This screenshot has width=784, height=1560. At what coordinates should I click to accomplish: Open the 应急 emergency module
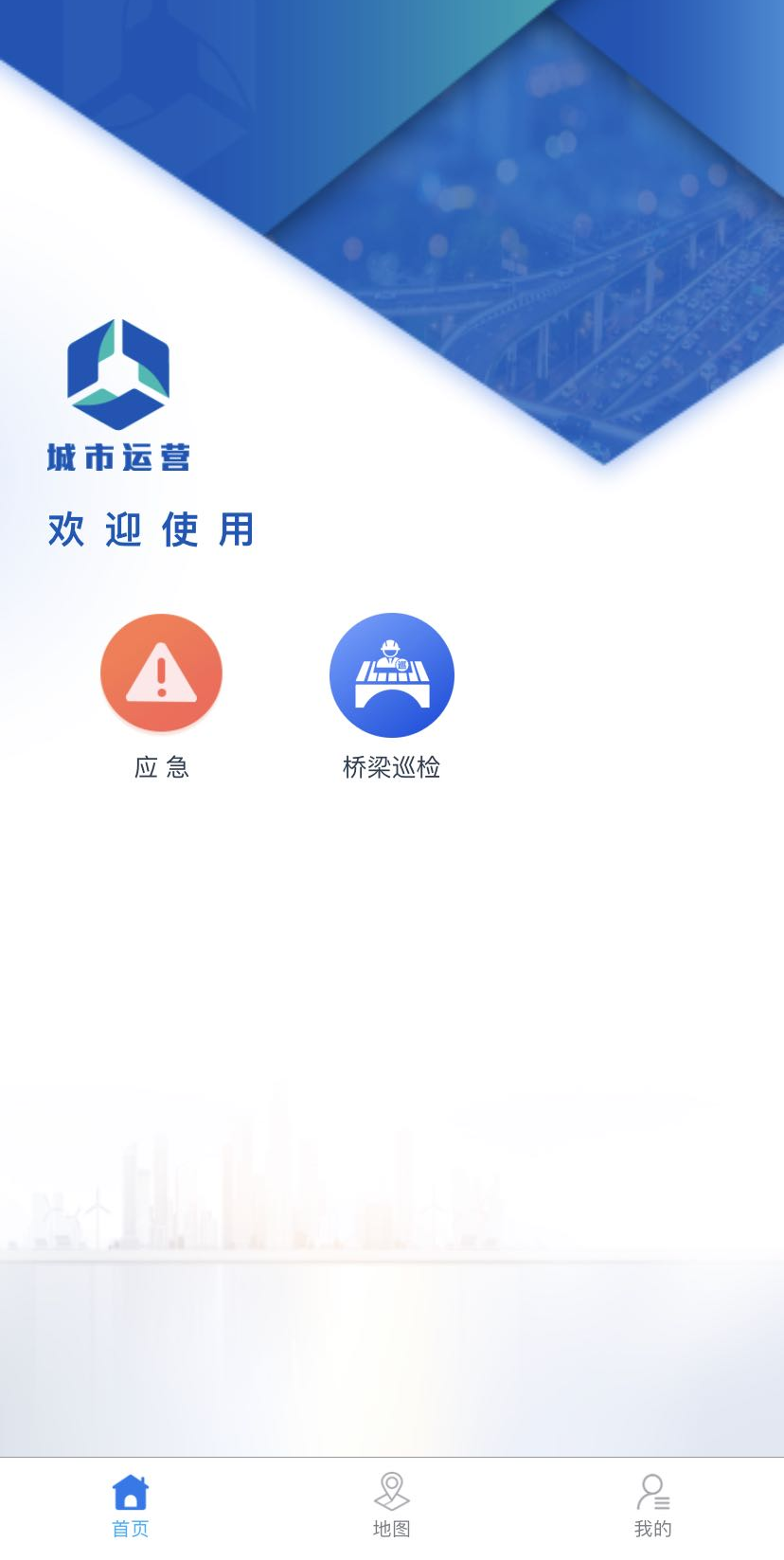coord(161,673)
